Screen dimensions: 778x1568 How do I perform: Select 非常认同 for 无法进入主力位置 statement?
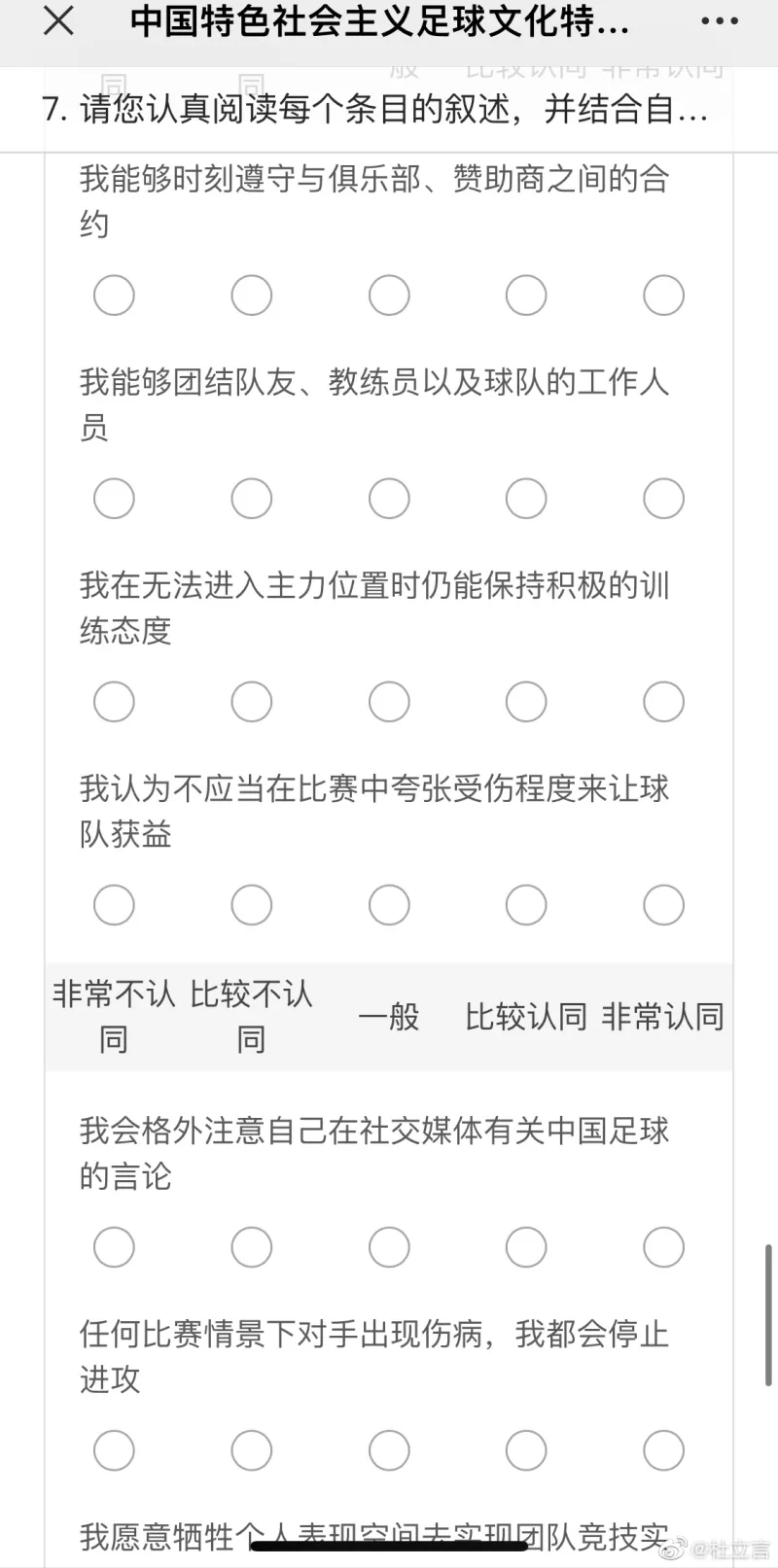(x=663, y=702)
